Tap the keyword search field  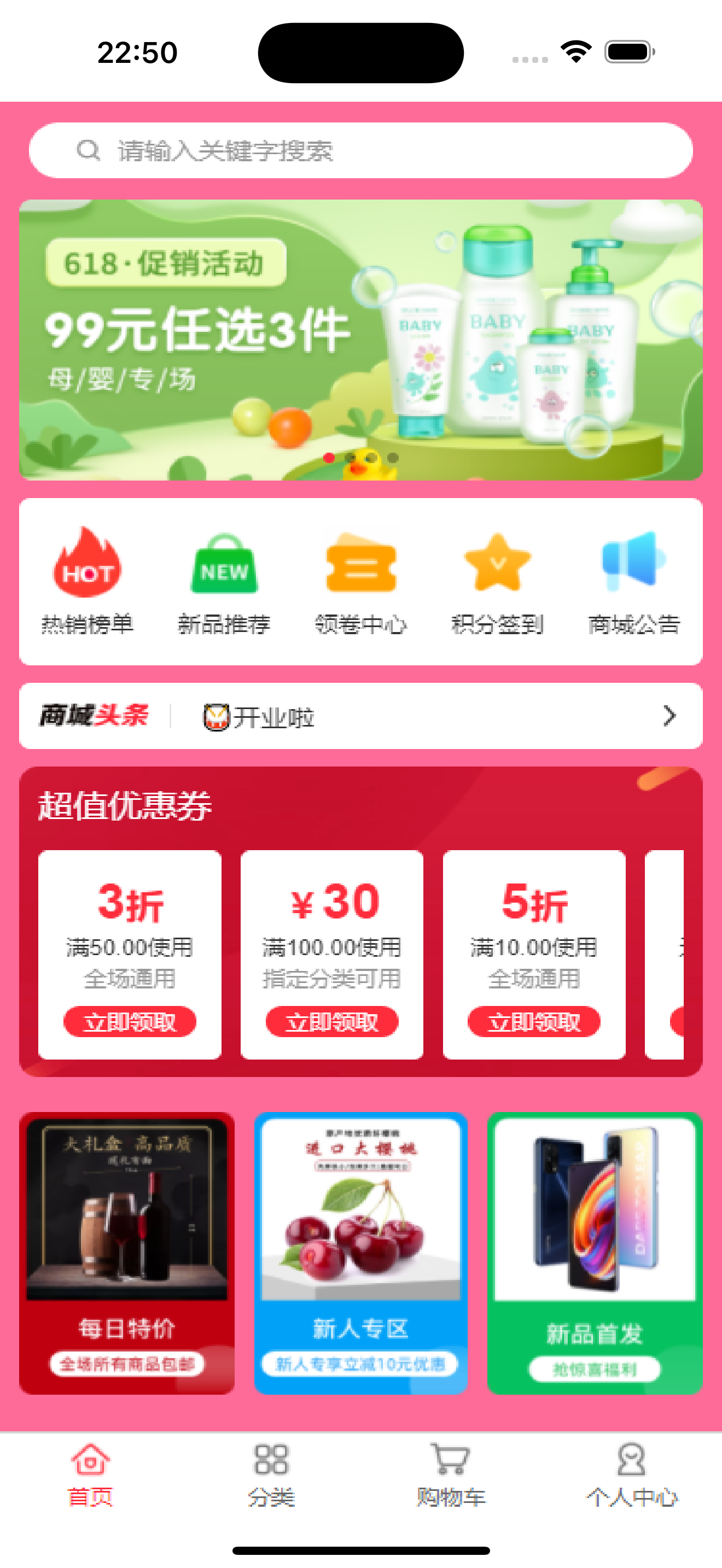point(360,150)
